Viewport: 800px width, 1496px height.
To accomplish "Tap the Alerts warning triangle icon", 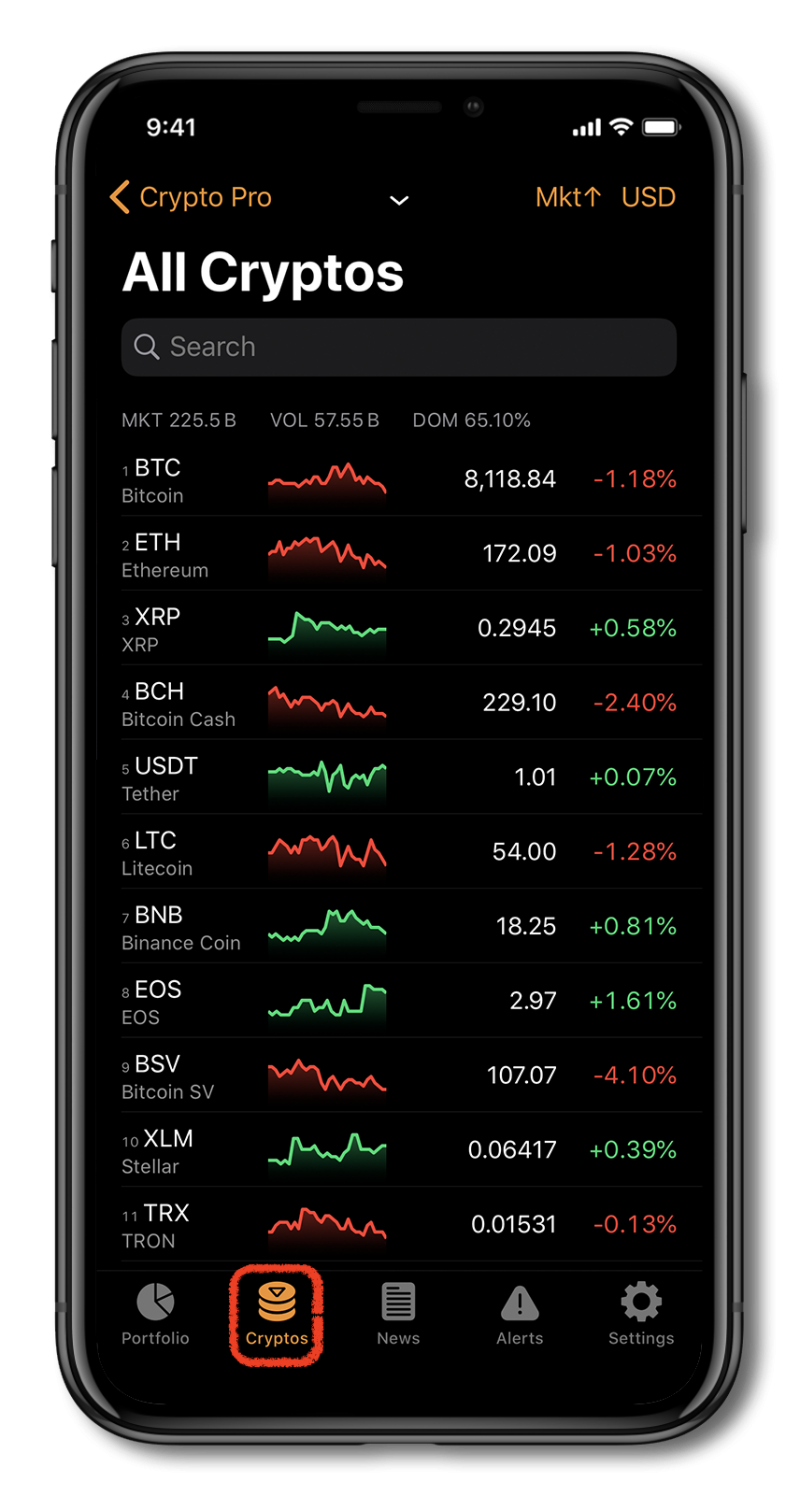I will [x=519, y=1301].
